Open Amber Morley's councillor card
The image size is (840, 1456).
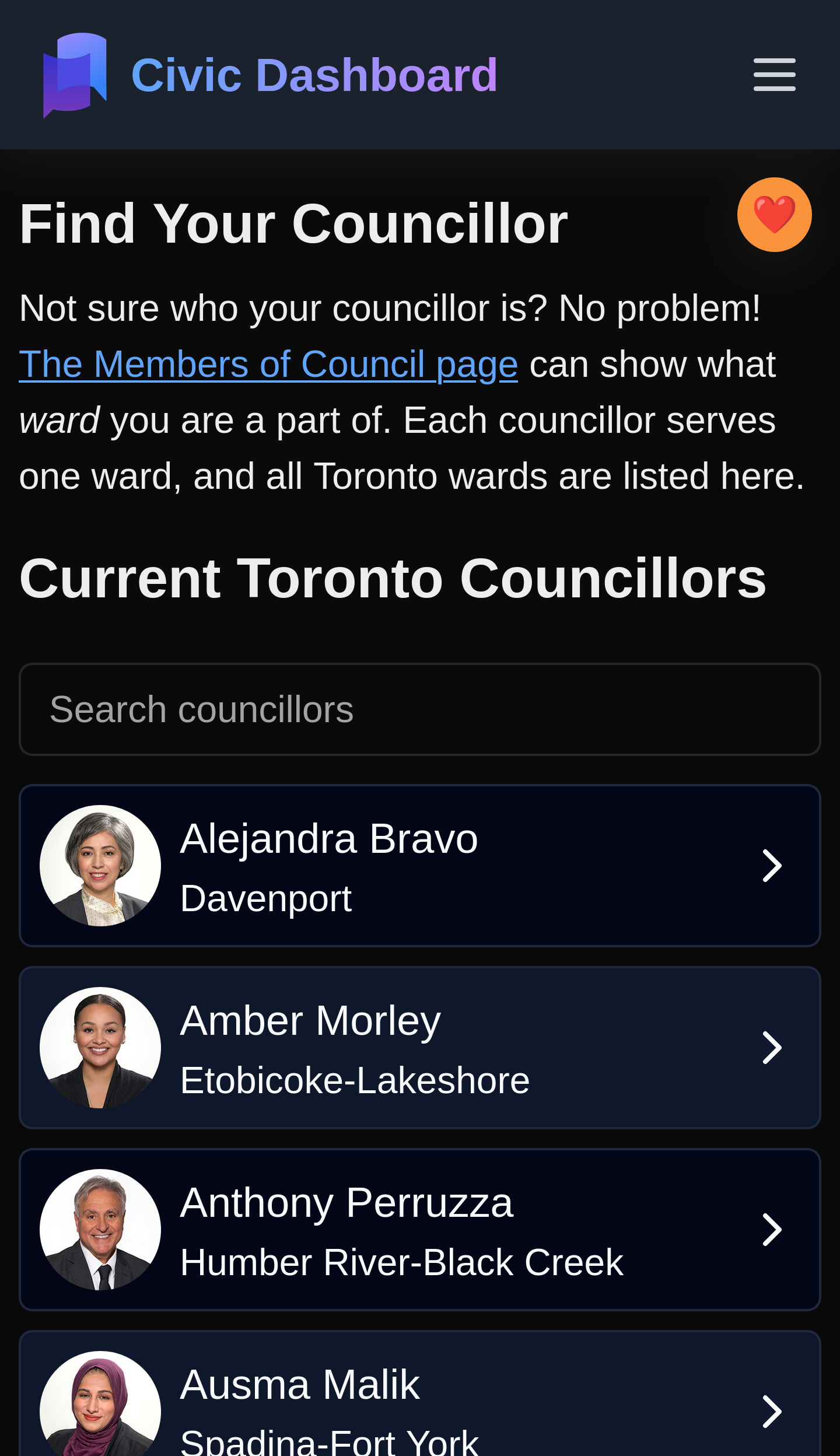420,1047
